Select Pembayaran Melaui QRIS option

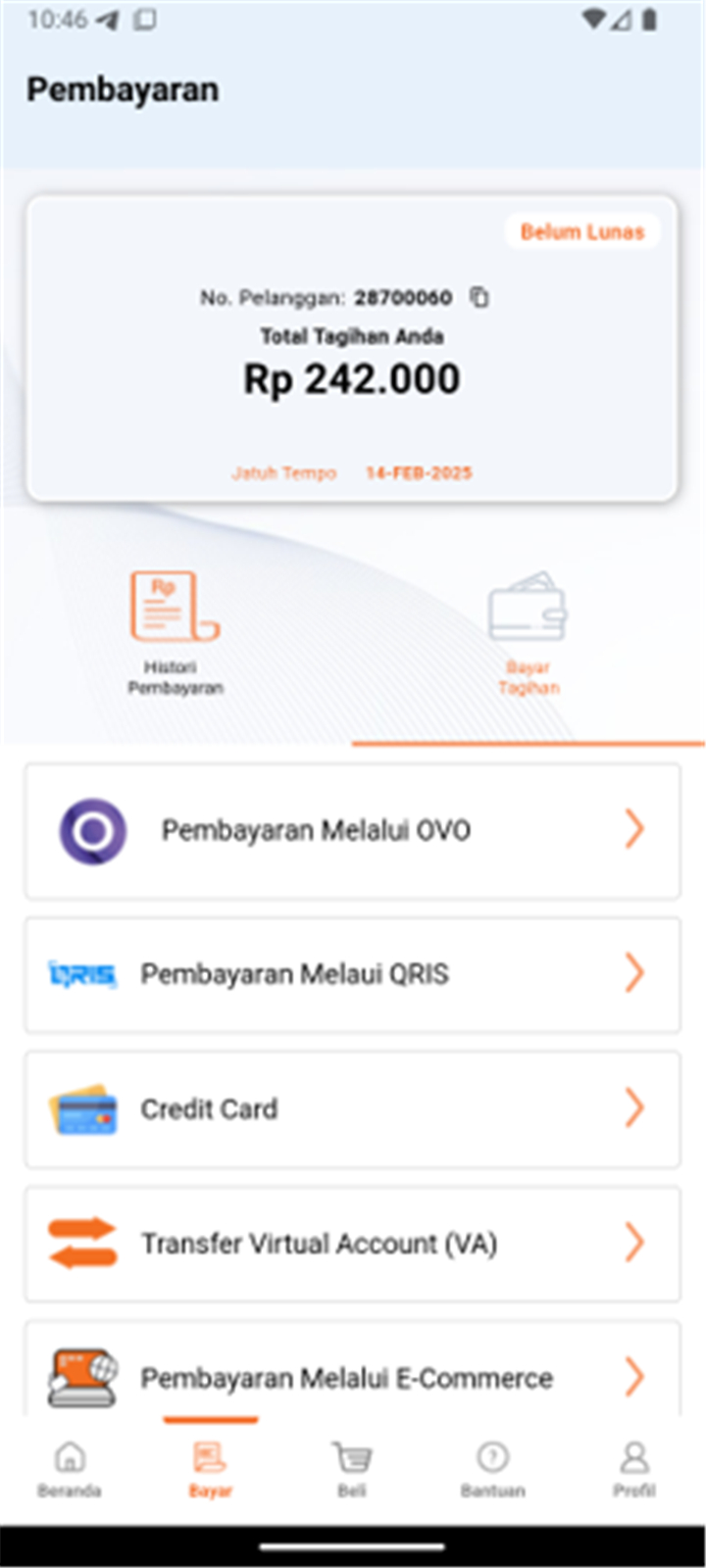[x=352, y=974]
